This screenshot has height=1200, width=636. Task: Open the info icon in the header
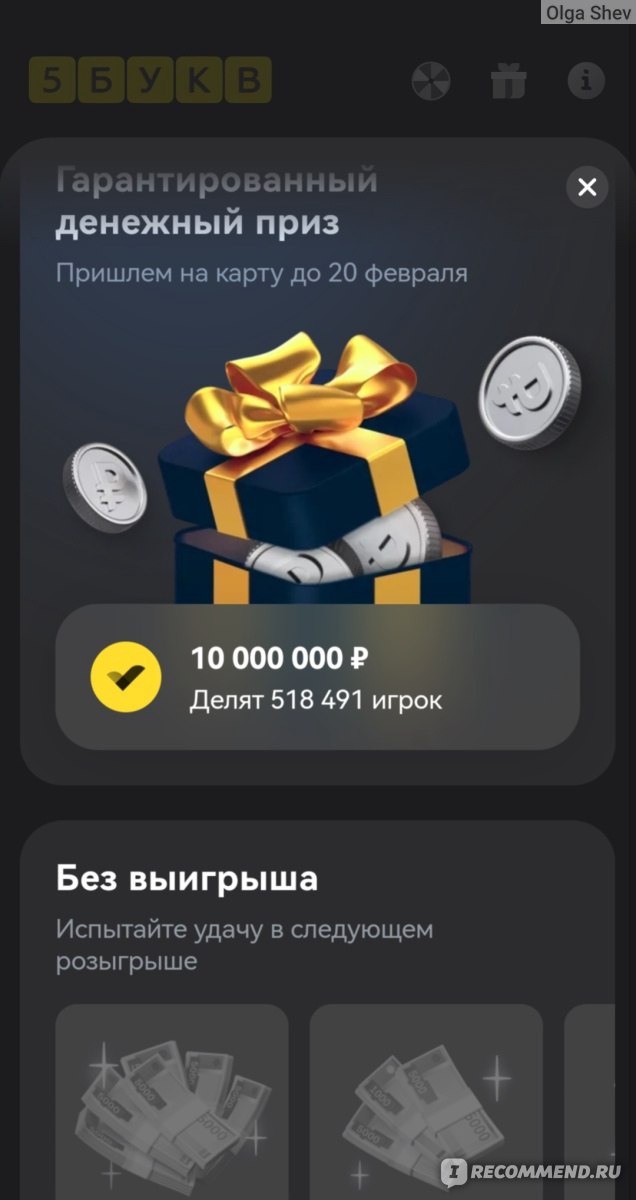586,81
